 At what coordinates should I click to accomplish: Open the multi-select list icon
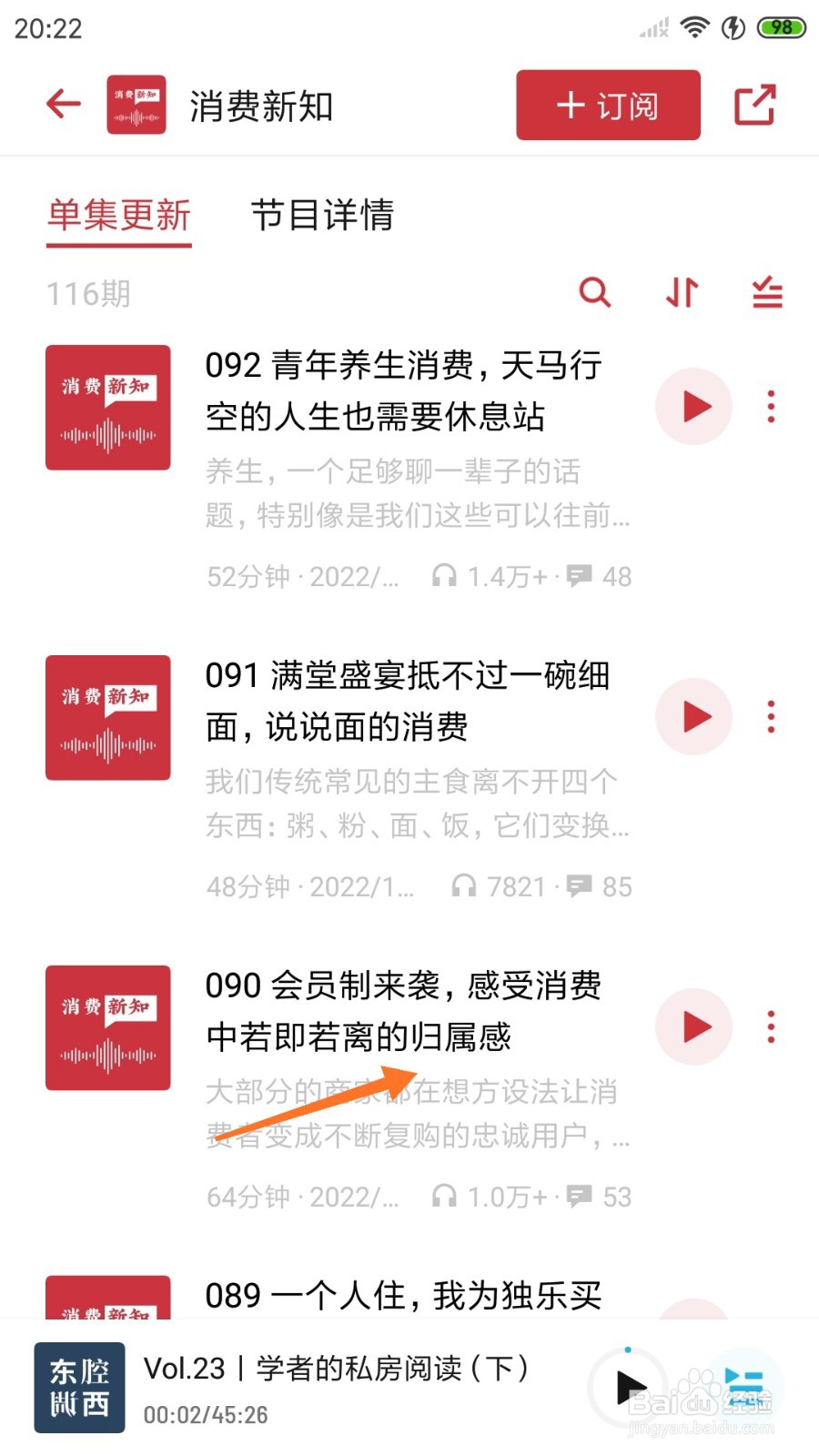click(767, 293)
